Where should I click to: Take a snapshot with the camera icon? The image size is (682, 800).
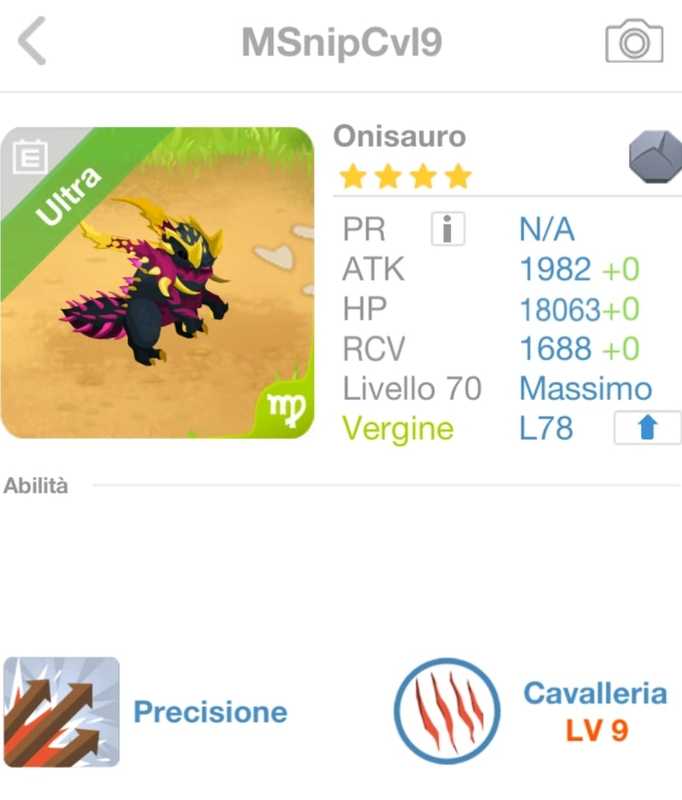[634, 42]
